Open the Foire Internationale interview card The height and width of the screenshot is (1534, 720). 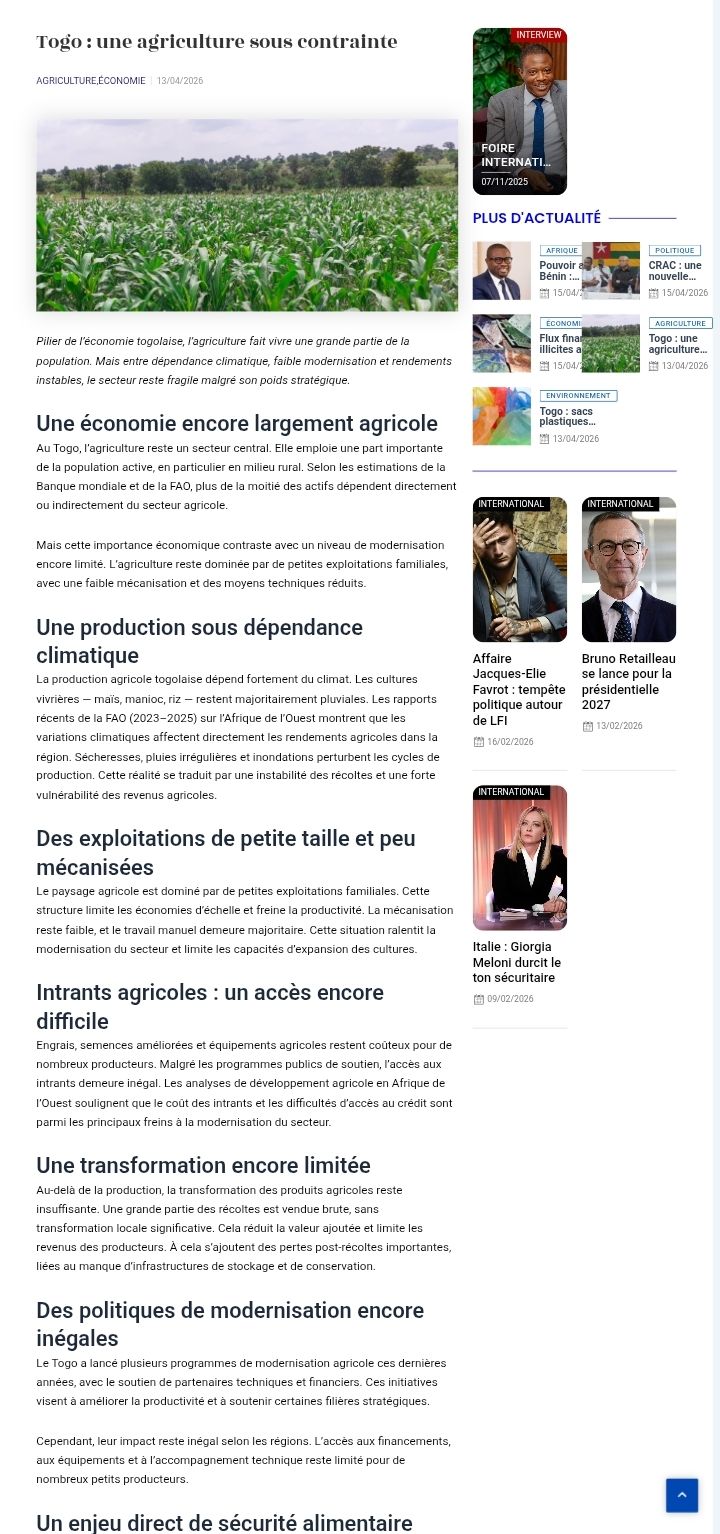519,111
